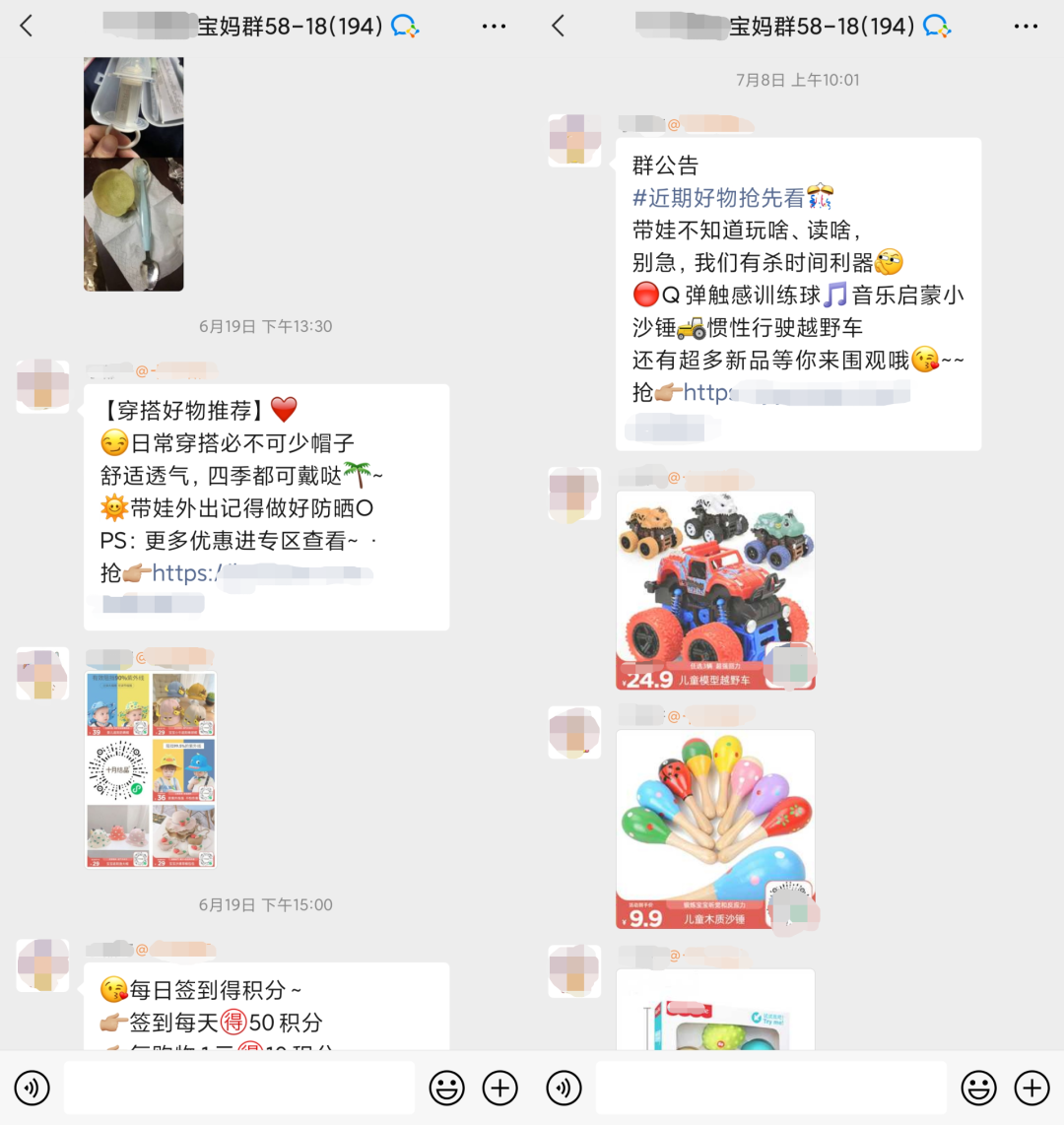1064x1125 pixels.
Task: Go back from the chat with 群公告
Action: pyautogui.click(x=559, y=27)
